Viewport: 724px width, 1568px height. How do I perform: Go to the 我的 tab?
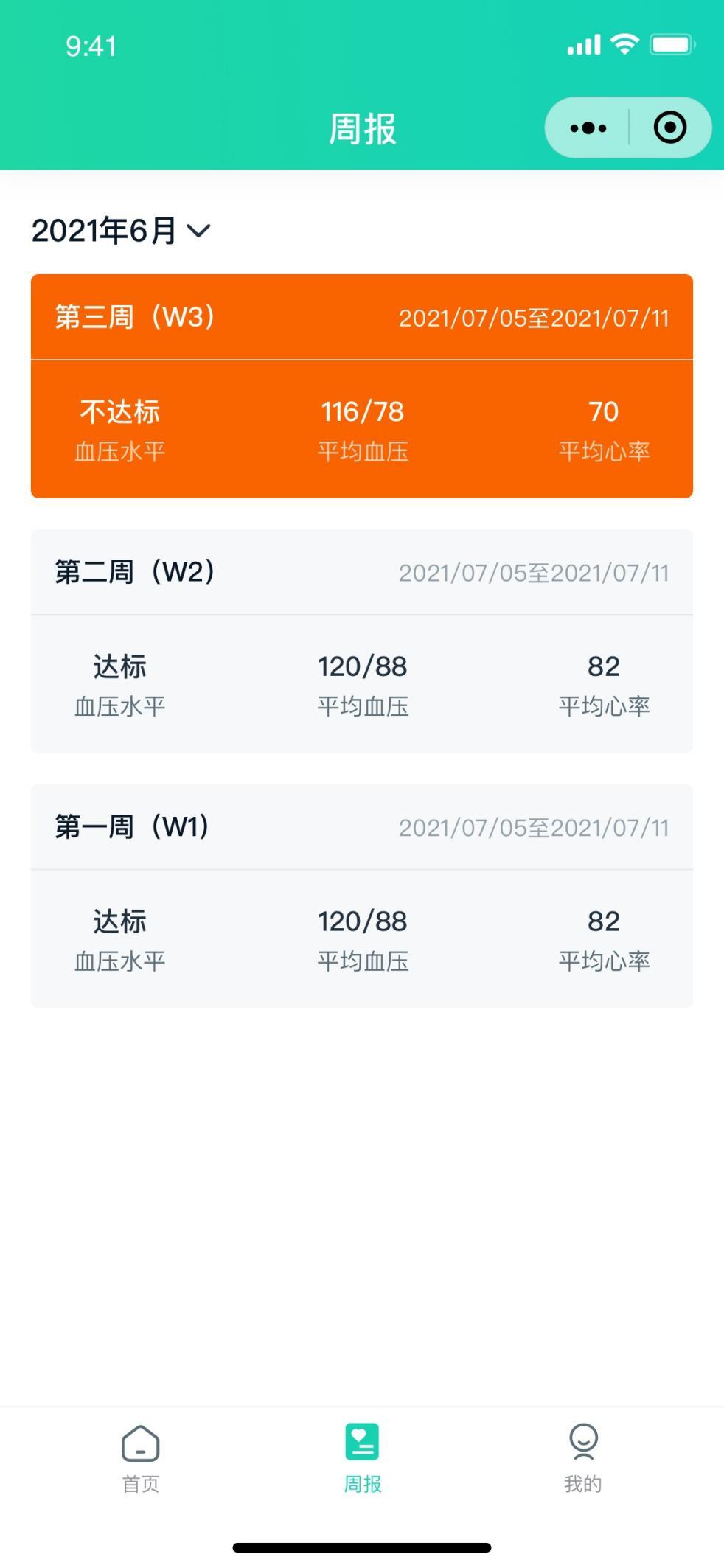[582, 1457]
